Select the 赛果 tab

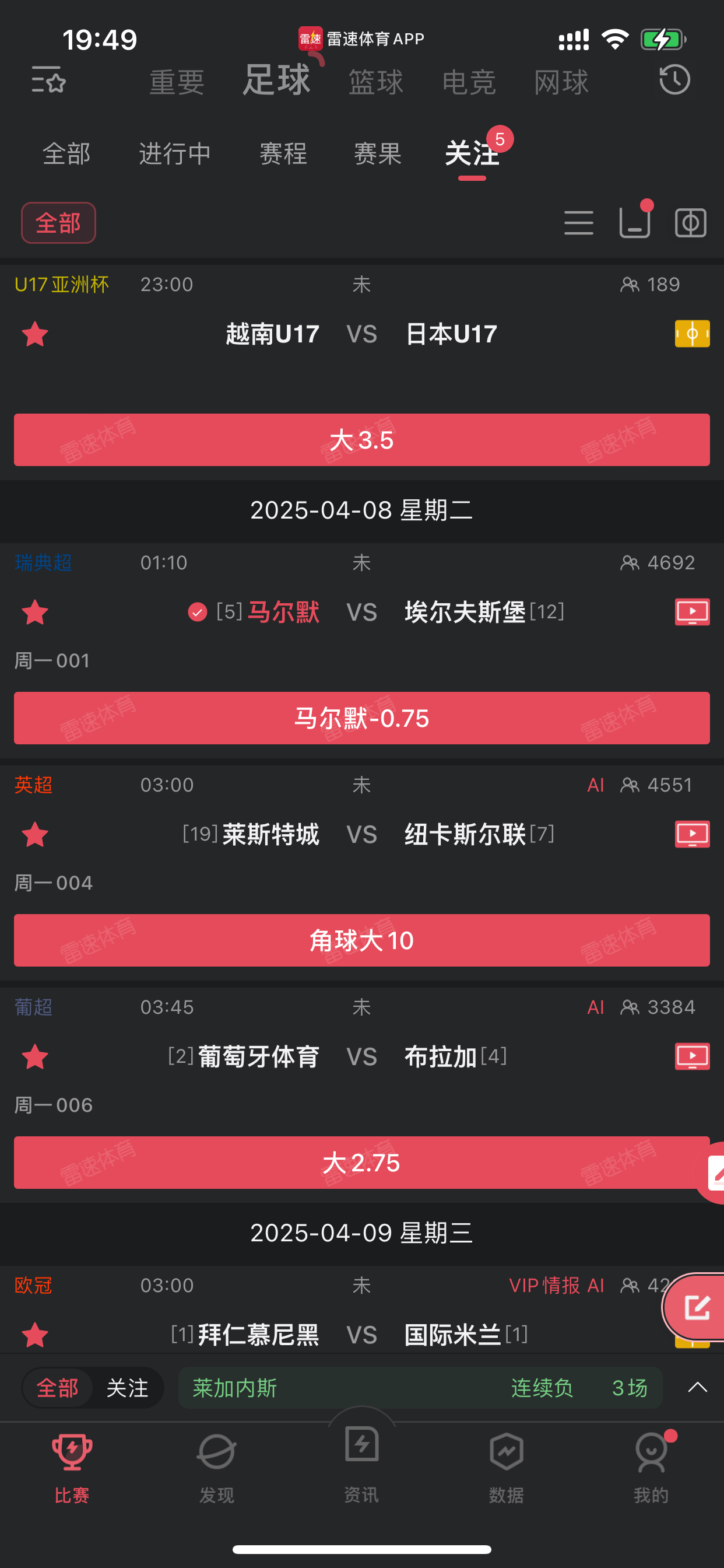point(377,153)
